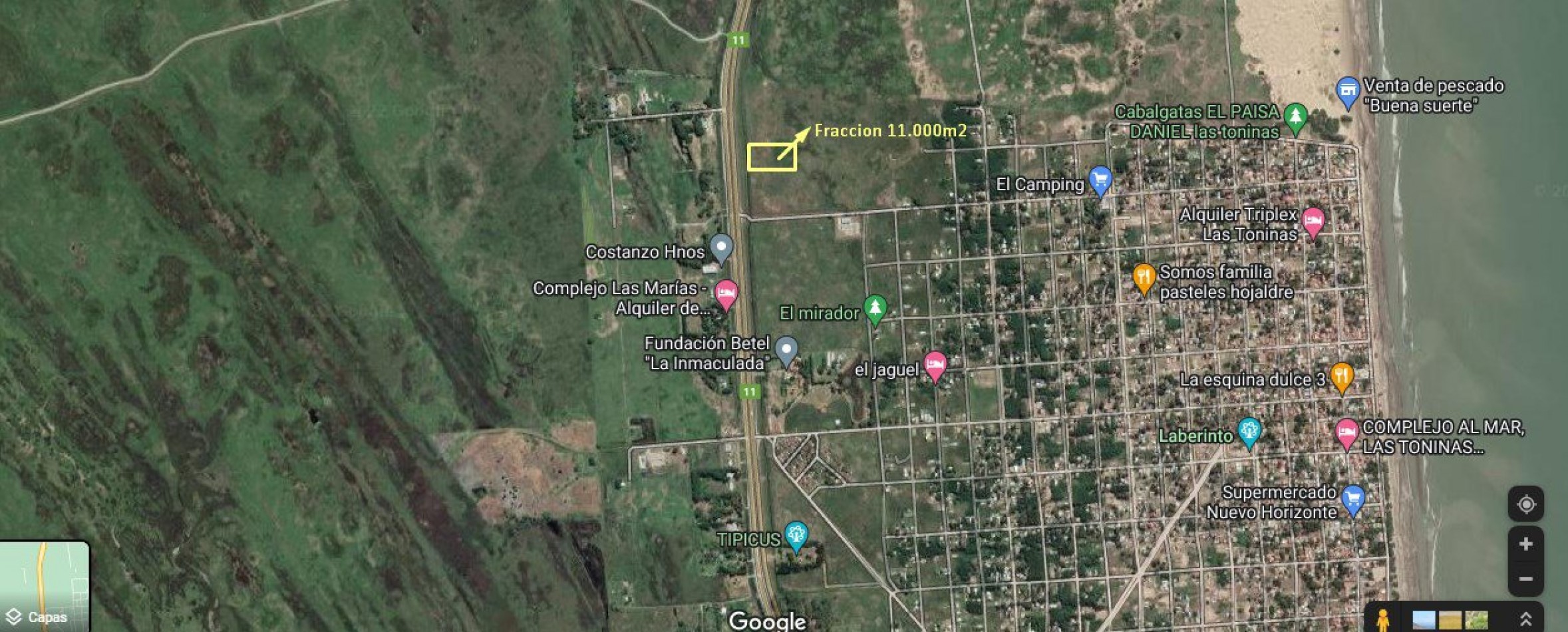Screen dimensions: 1568x632
Task: Open Supermercado Nuevo Horizonte shop pin
Action: pyautogui.click(x=1353, y=500)
